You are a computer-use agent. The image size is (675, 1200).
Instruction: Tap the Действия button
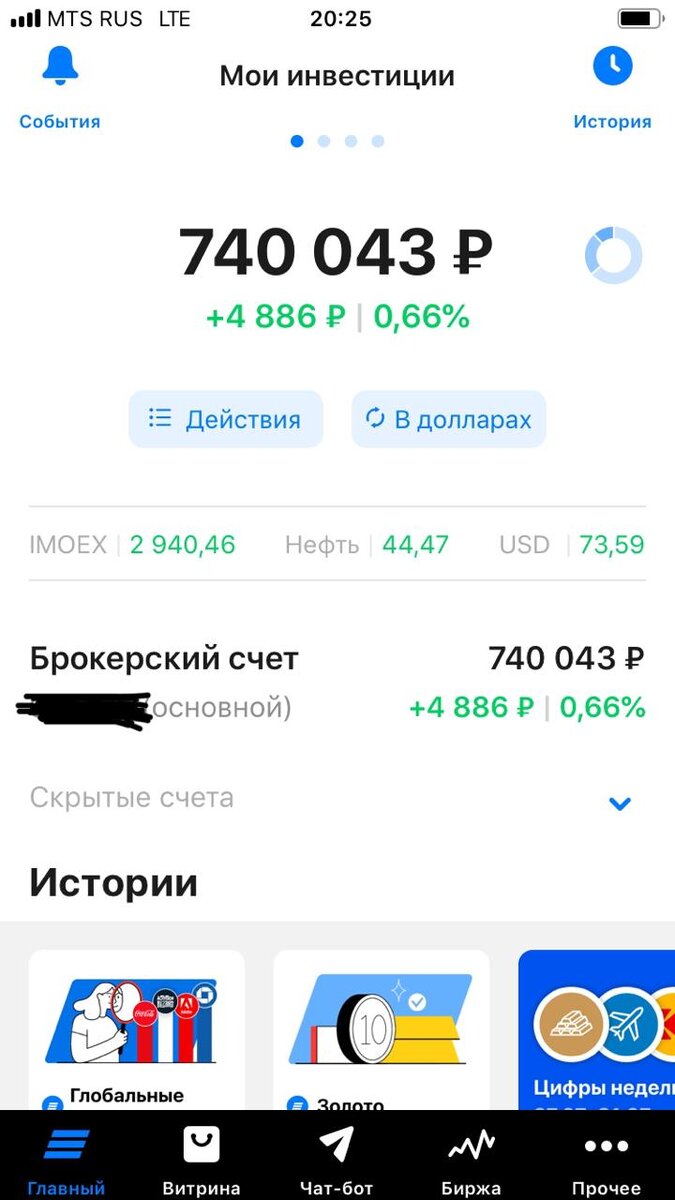tap(226, 419)
